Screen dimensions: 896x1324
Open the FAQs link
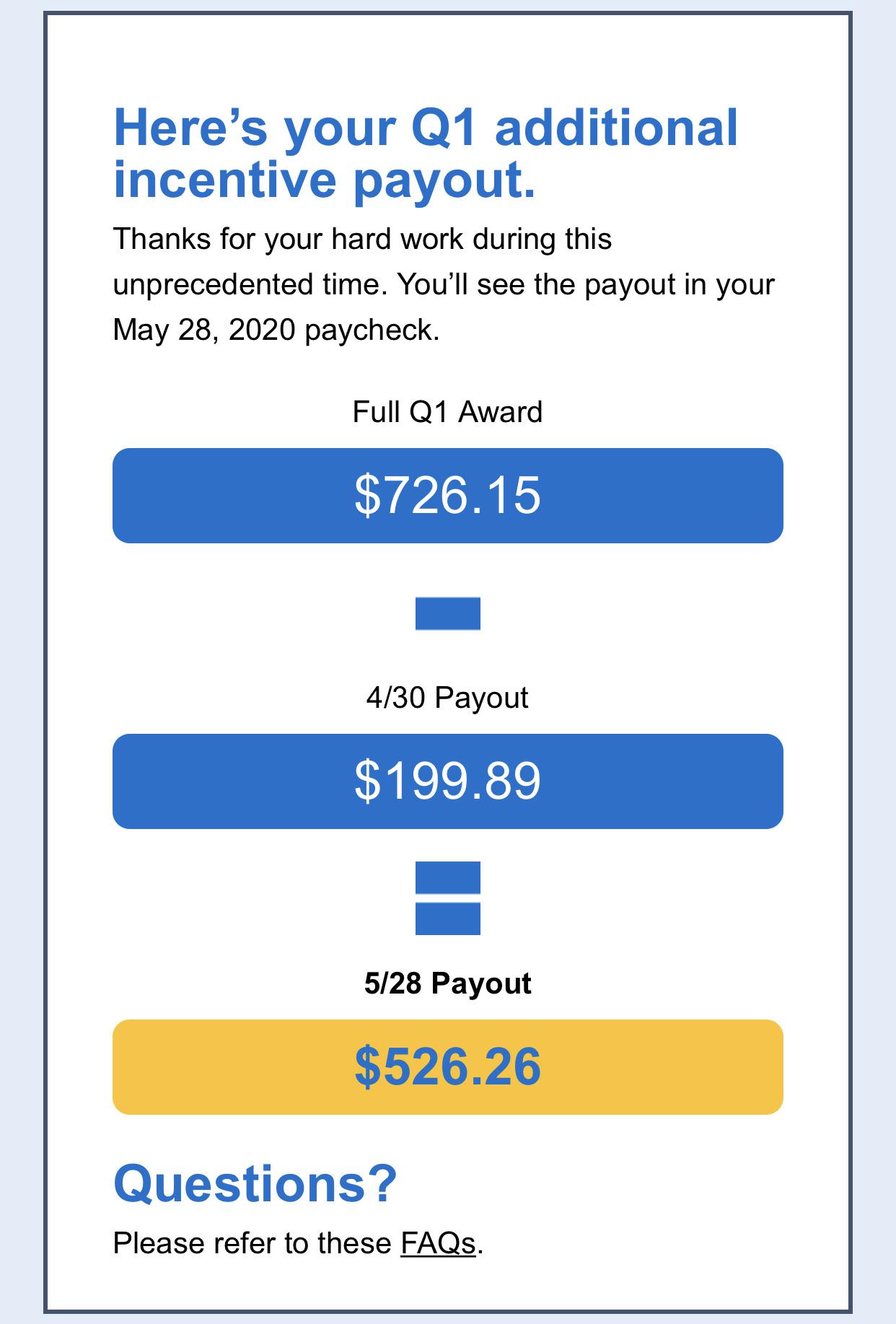click(x=438, y=1242)
